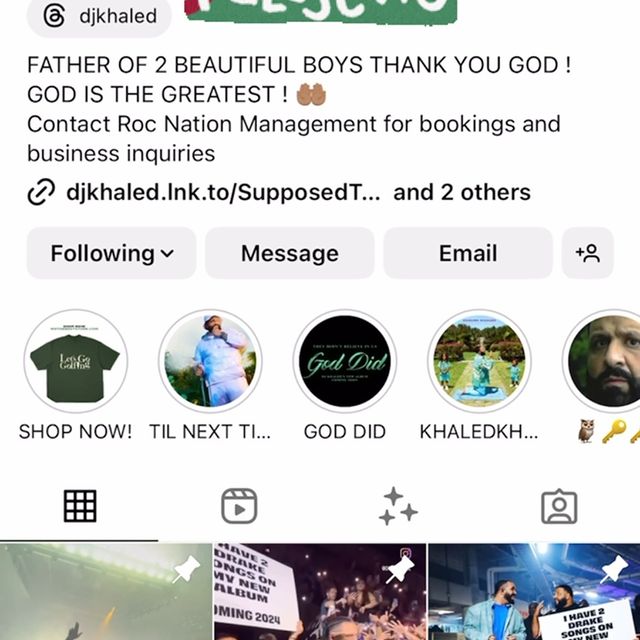
Task: Open the SHOP NOW! highlight
Action: [x=75, y=361]
